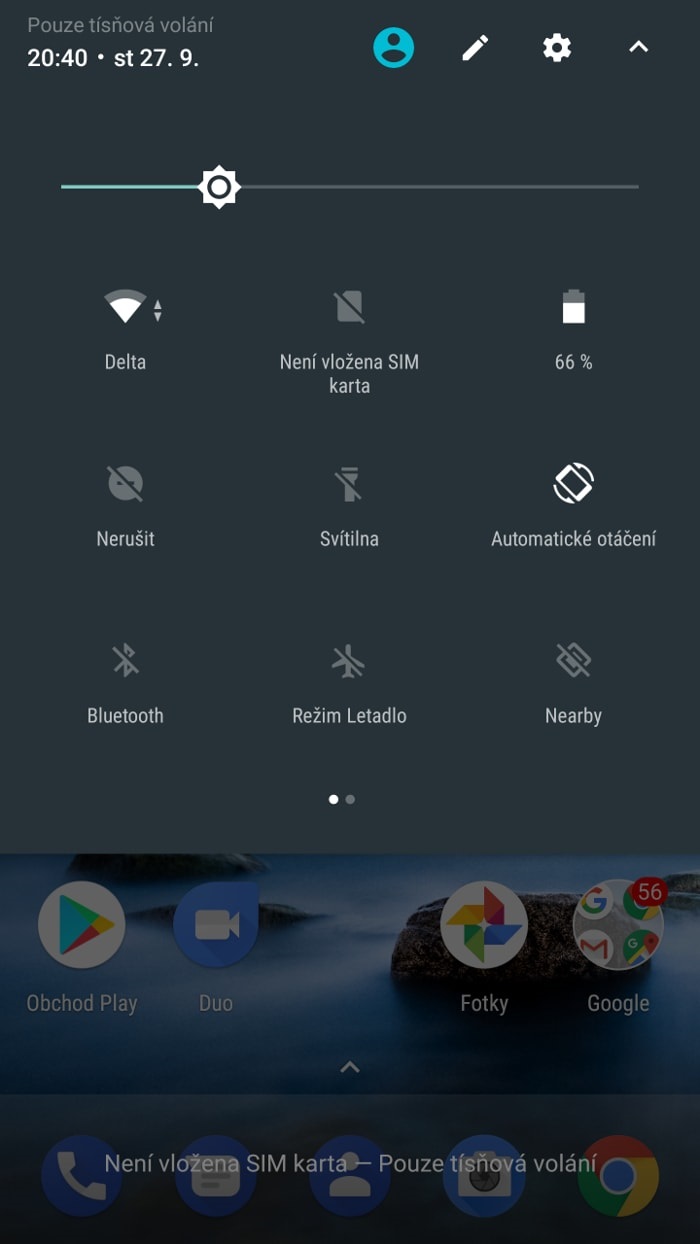This screenshot has height=1244, width=700.
Task: Tap the Není vložena SIM karta tile
Action: [349, 342]
